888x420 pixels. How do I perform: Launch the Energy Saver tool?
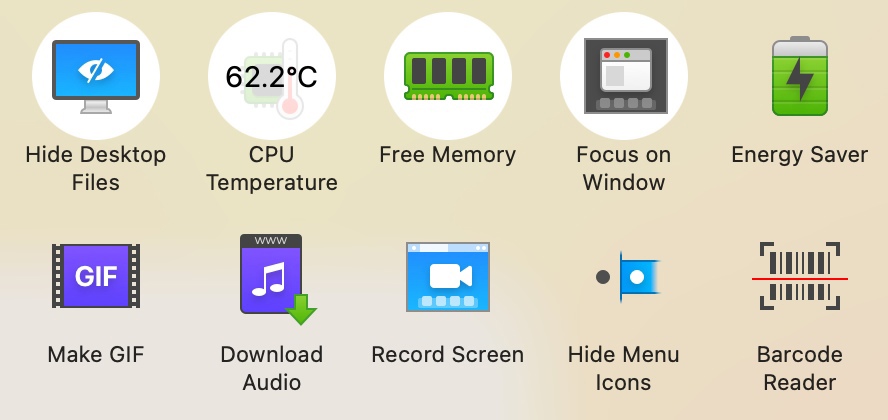click(x=799, y=77)
